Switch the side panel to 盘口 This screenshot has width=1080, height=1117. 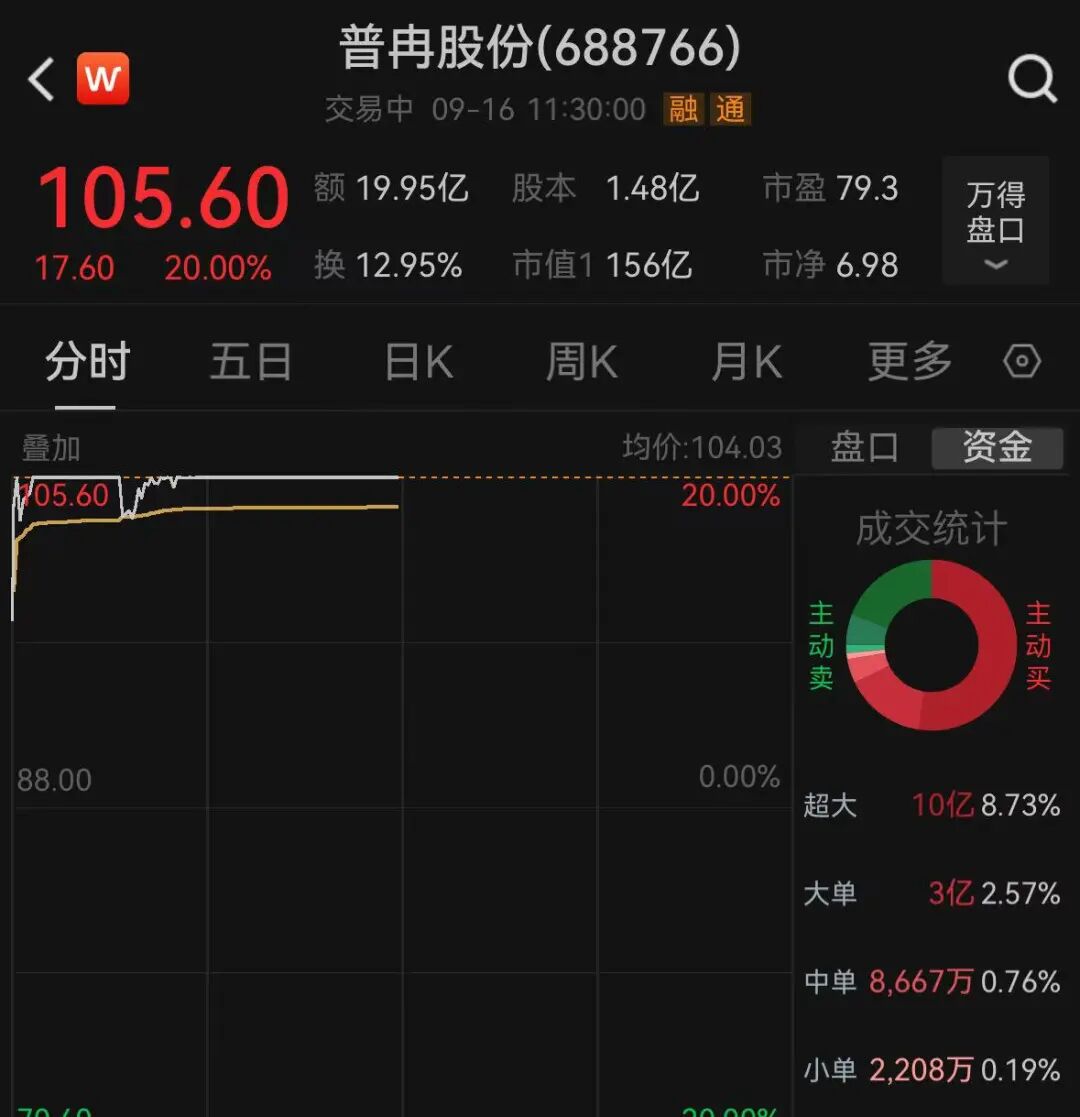864,448
